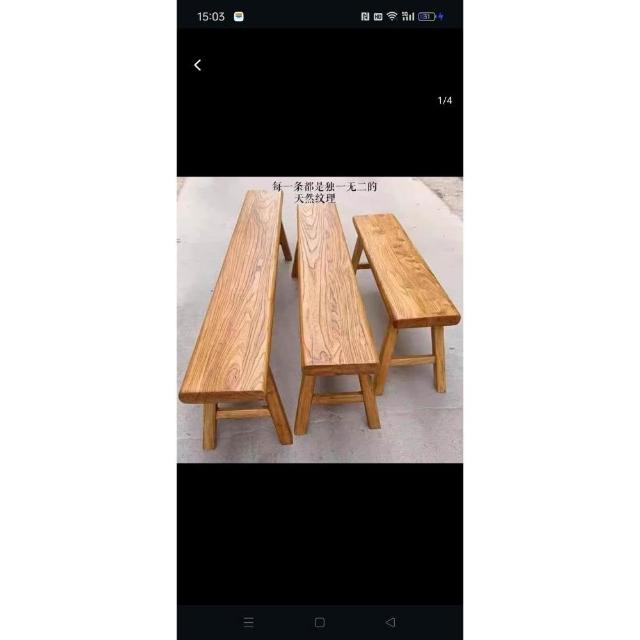The width and height of the screenshot is (640, 640).
Task: Open recent apps from navigation bar
Action: pyautogui.click(x=249, y=622)
